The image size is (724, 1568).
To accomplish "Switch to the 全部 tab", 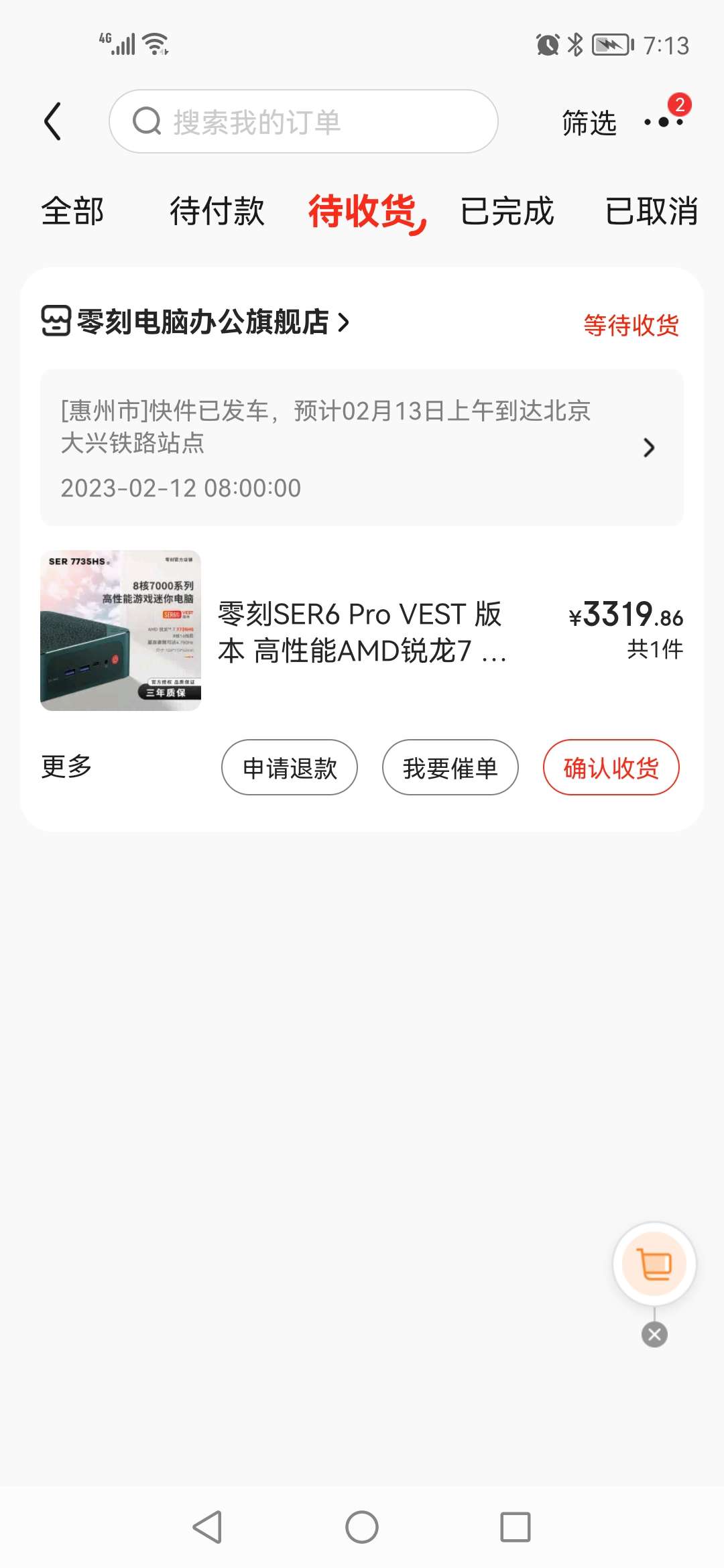I will (x=72, y=212).
